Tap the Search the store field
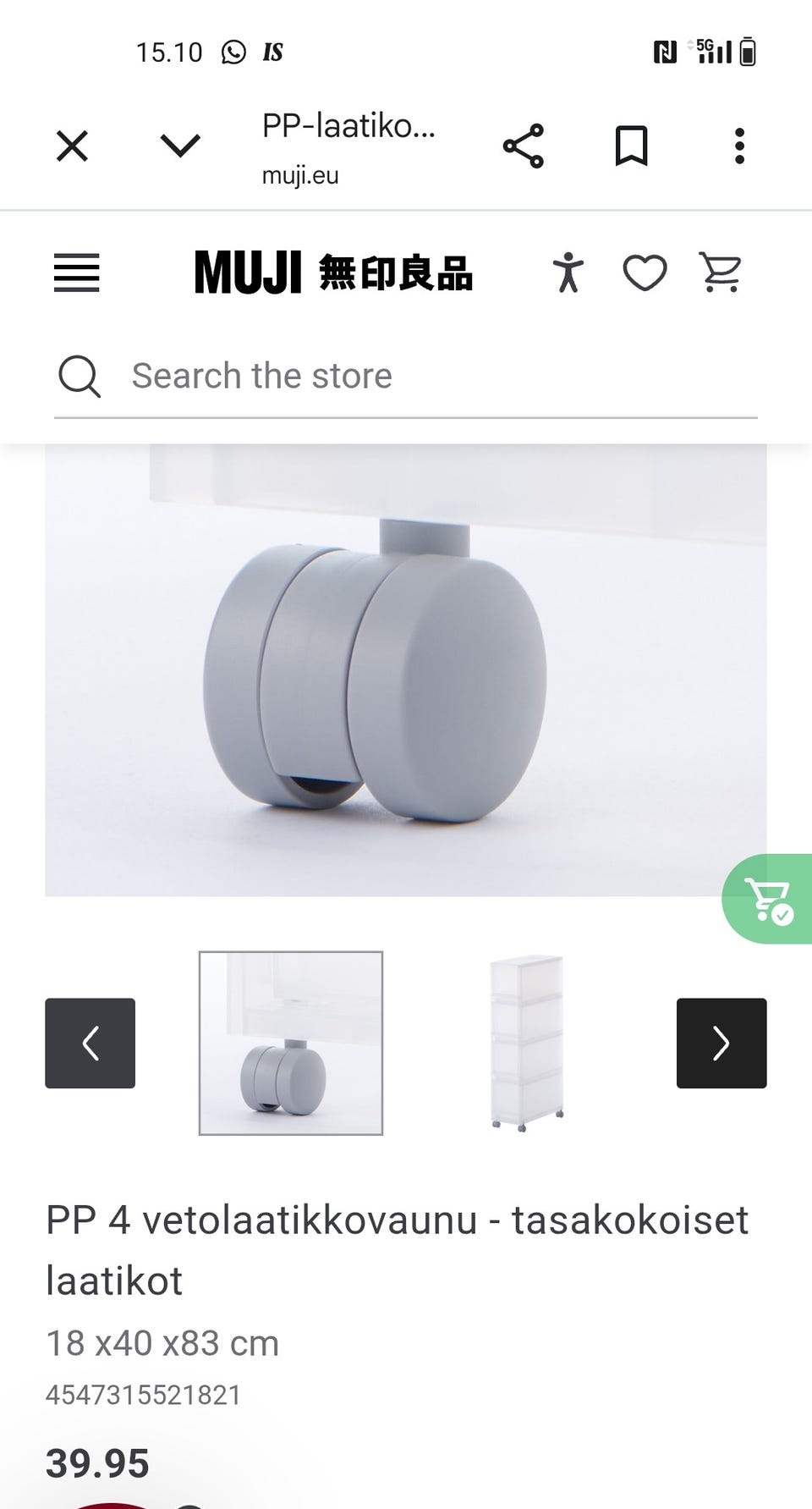This screenshot has width=812, height=1509. 406,376
